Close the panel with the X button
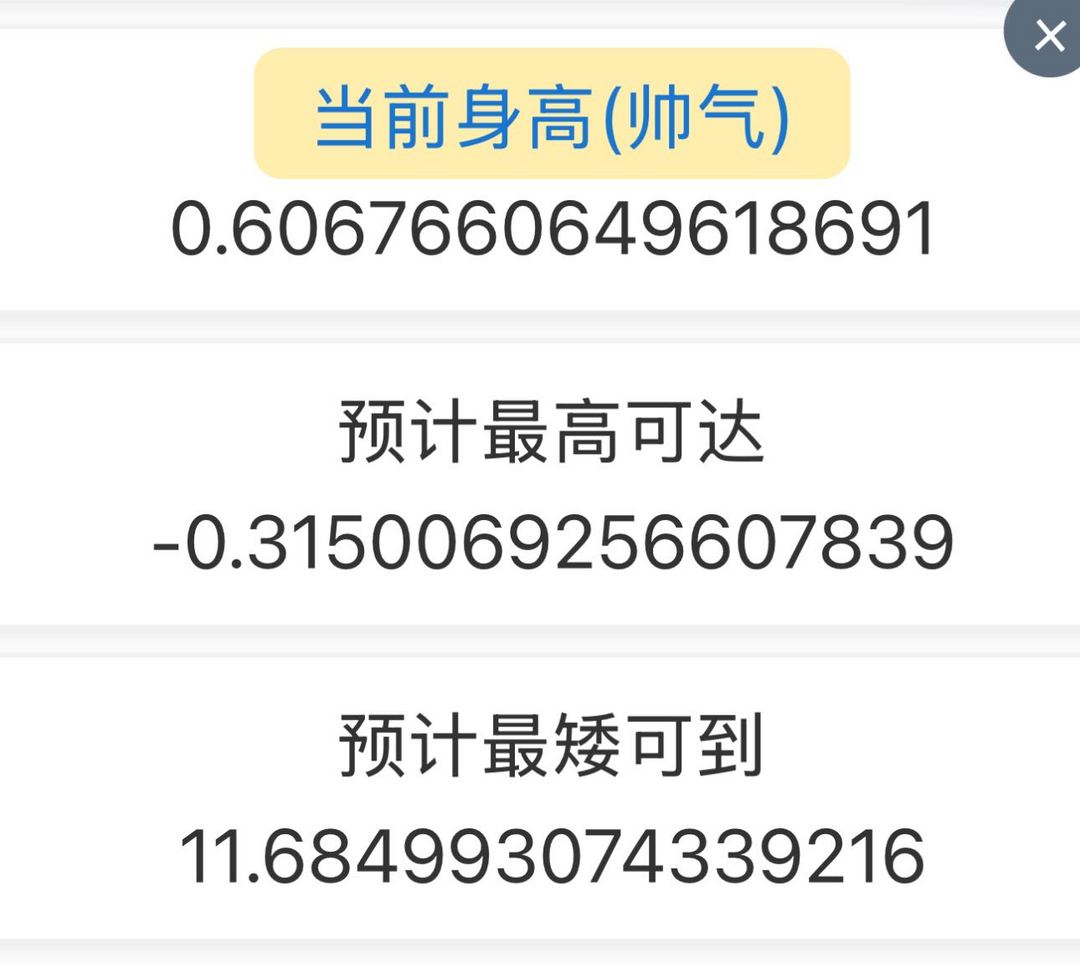The width and height of the screenshot is (1080, 964). coord(1048,36)
